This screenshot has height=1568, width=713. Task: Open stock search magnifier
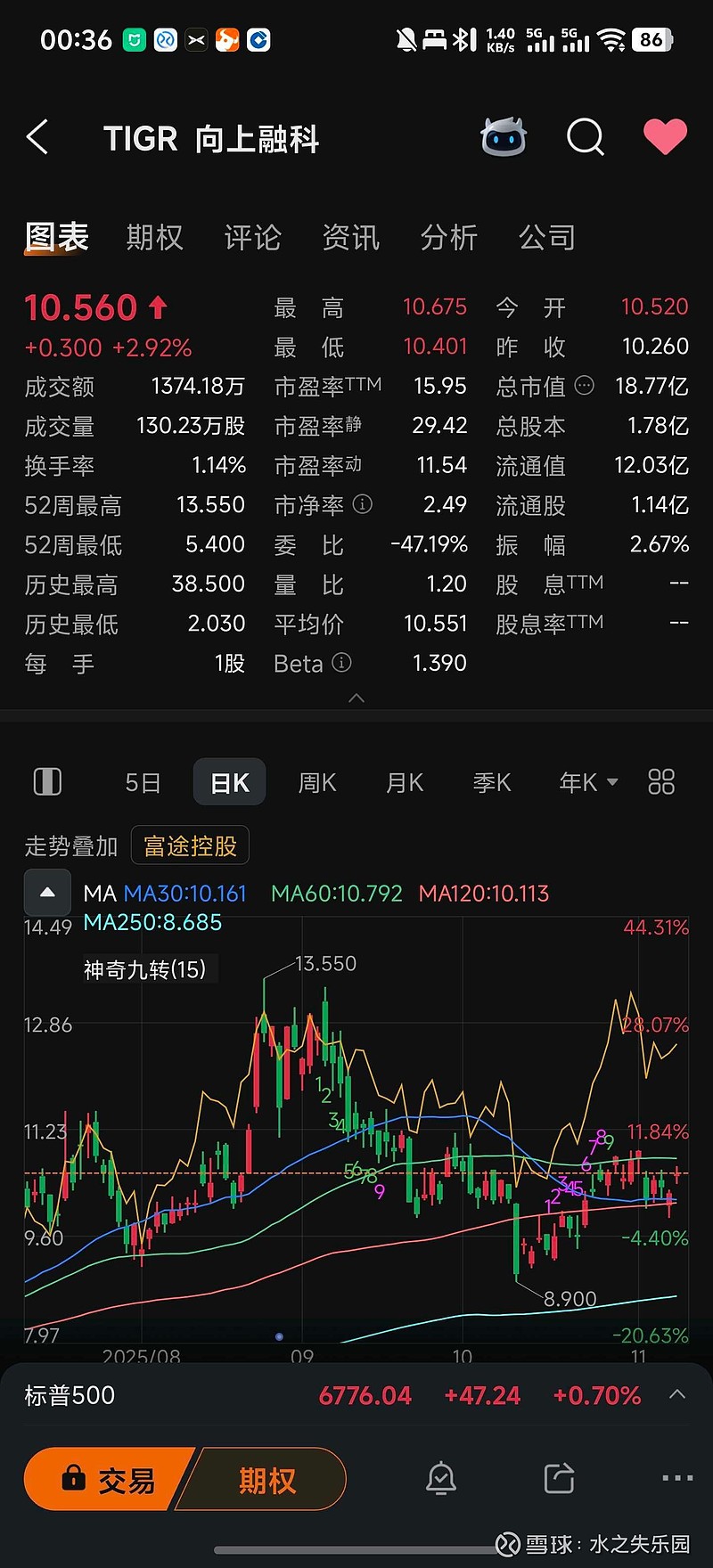[x=586, y=137]
